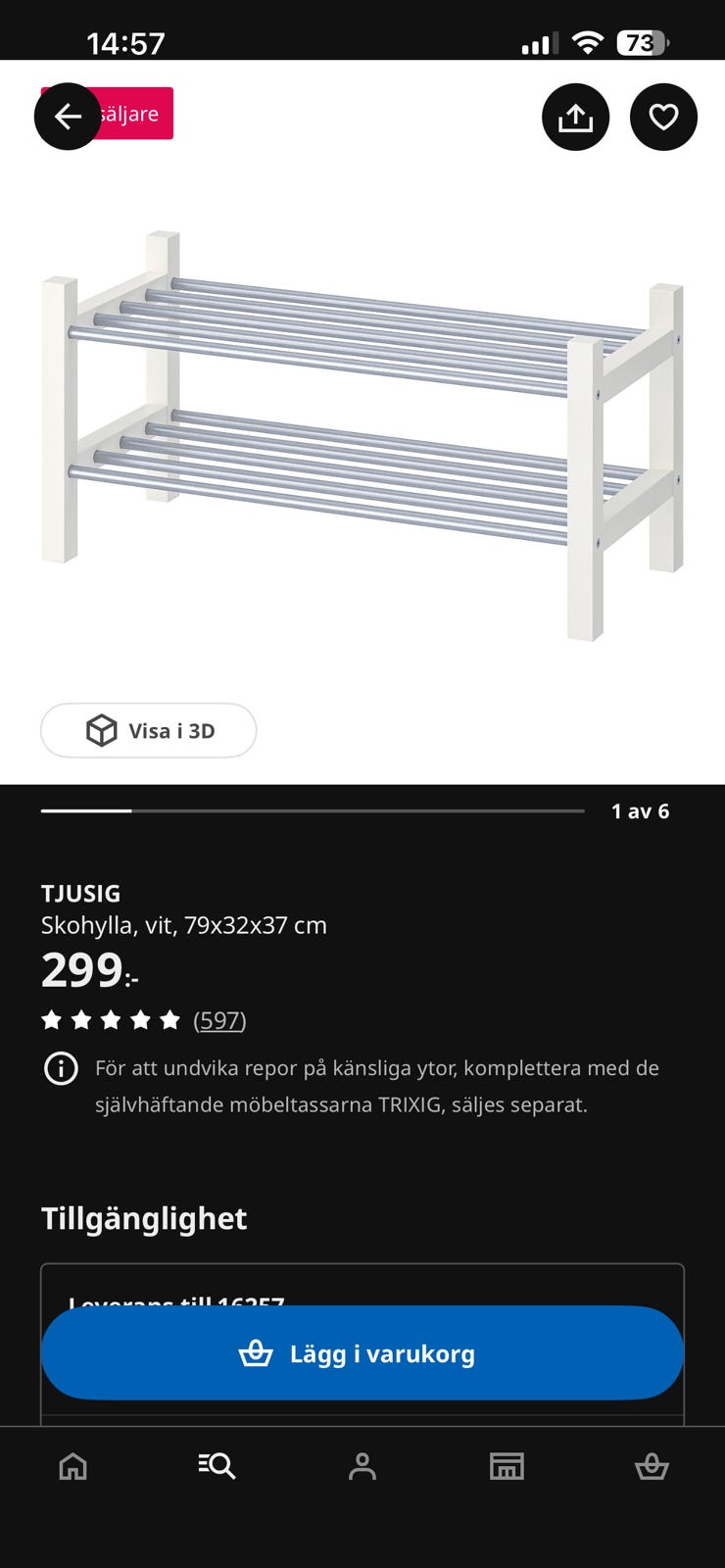Image resolution: width=725 pixels, height=1568 pixels.
Task: Tap Lägg i varukorg button
Action: pyautogui.click(x=362, y=1353)
